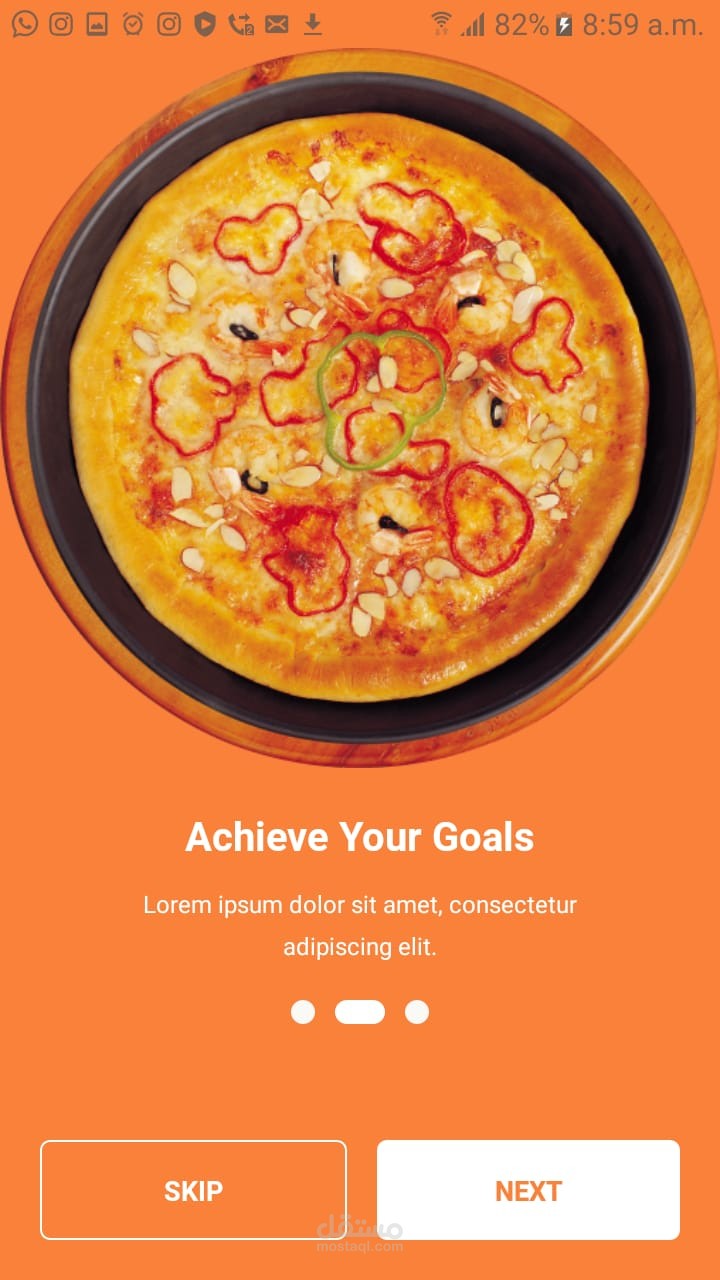Go to the next slide with NEXT
Image resolution: width=720 pixels, height=1280 pixels.
[x=528, y=1190]
